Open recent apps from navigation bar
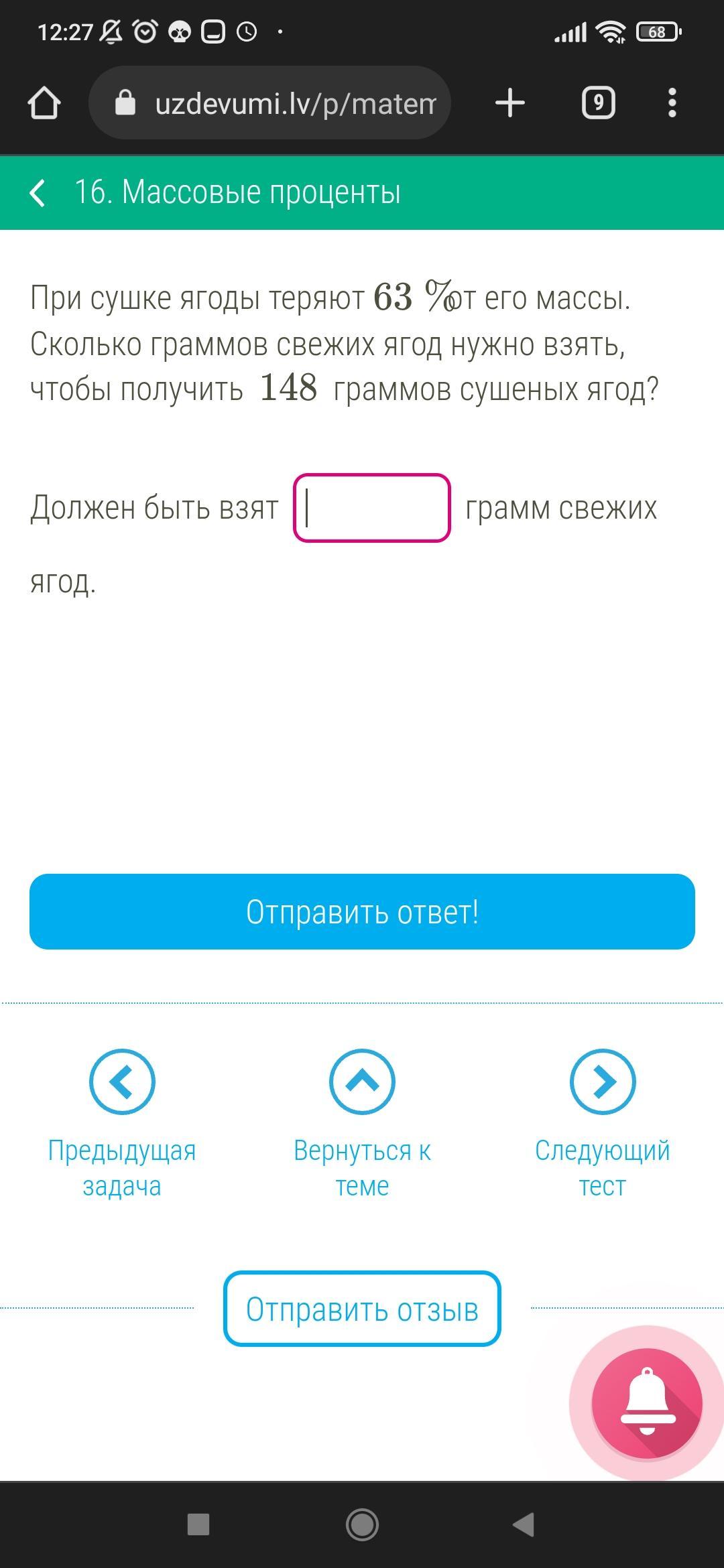The height and width of the screenshot is (1568, 724). tap(198, 1524)
